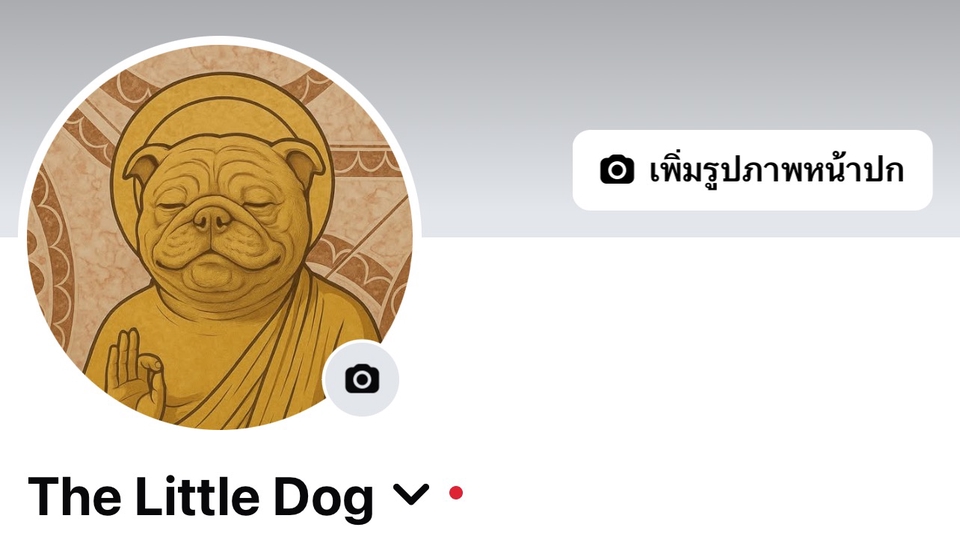This screenshot has height=539, width=960.
Task: Tap the add cover photo button
Action: (752, 170)
